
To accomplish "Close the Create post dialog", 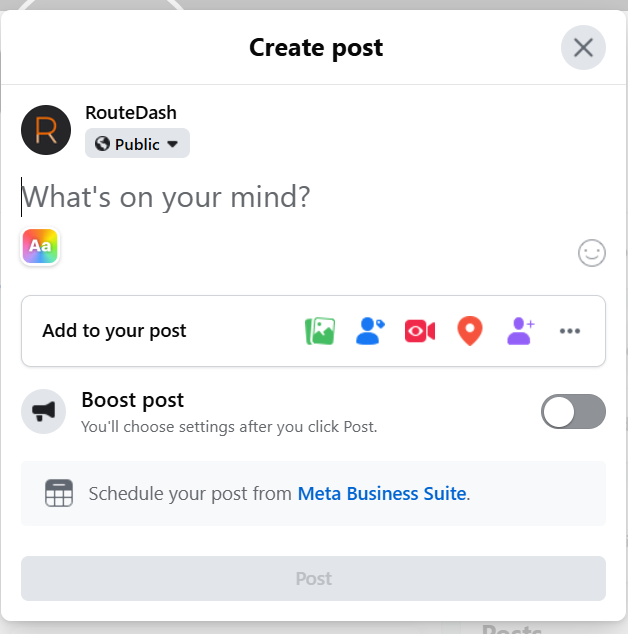I will (583, 47).
